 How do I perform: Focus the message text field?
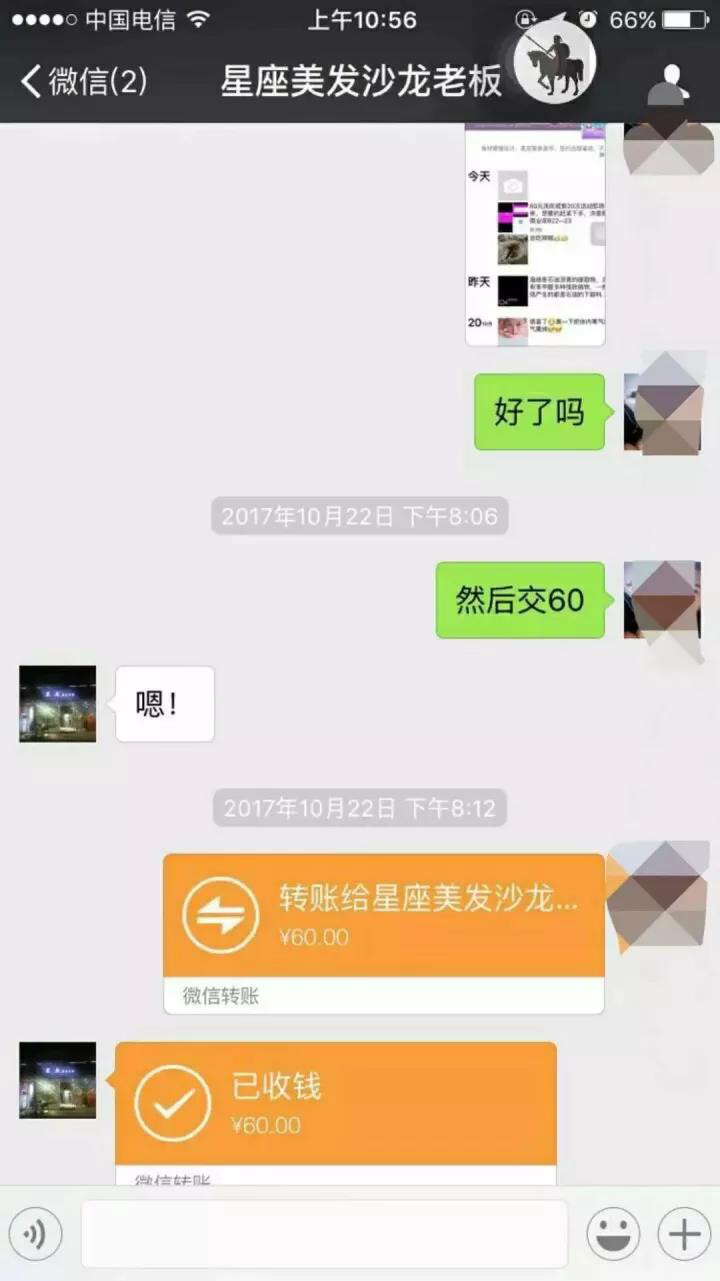(x=324, y=1235)
